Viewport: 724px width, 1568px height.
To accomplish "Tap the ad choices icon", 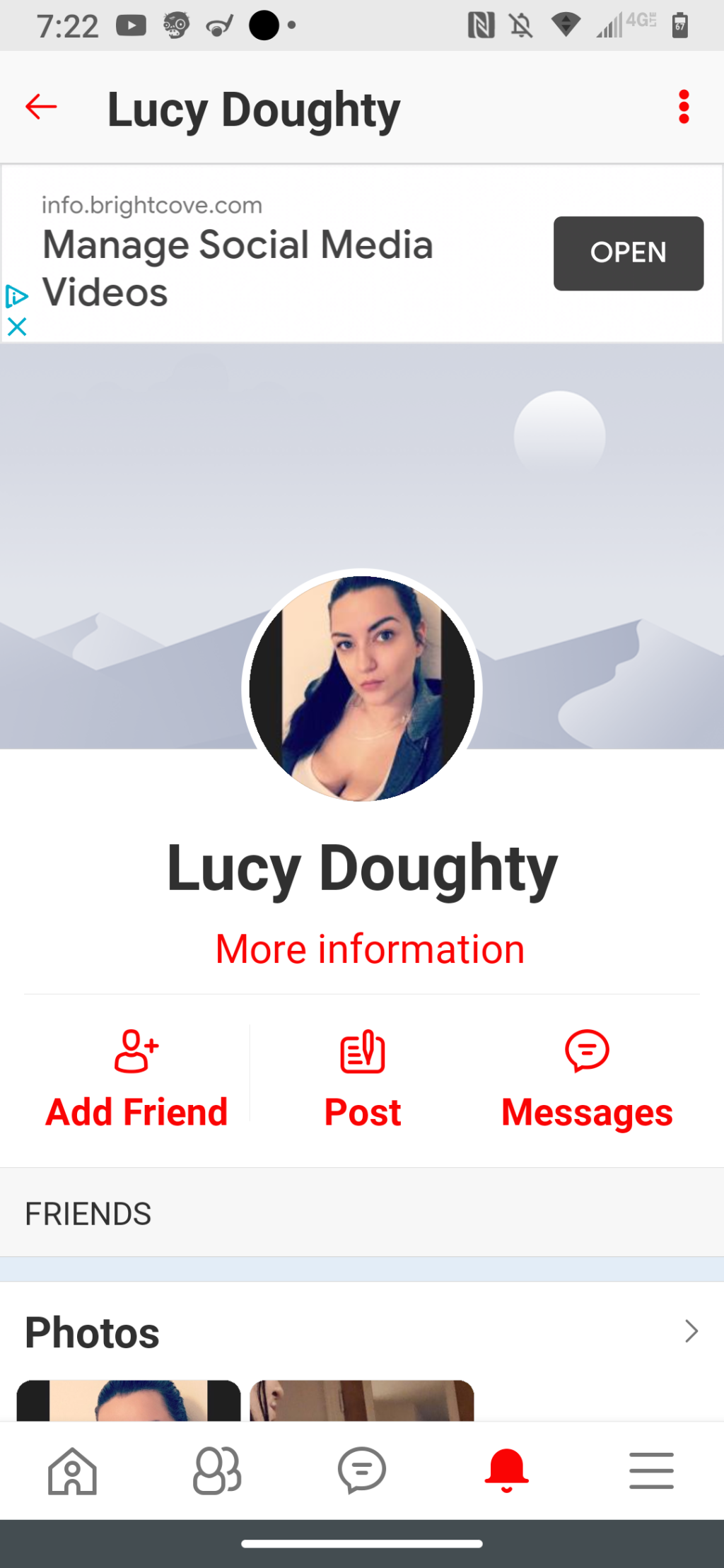I will (16, 297).
